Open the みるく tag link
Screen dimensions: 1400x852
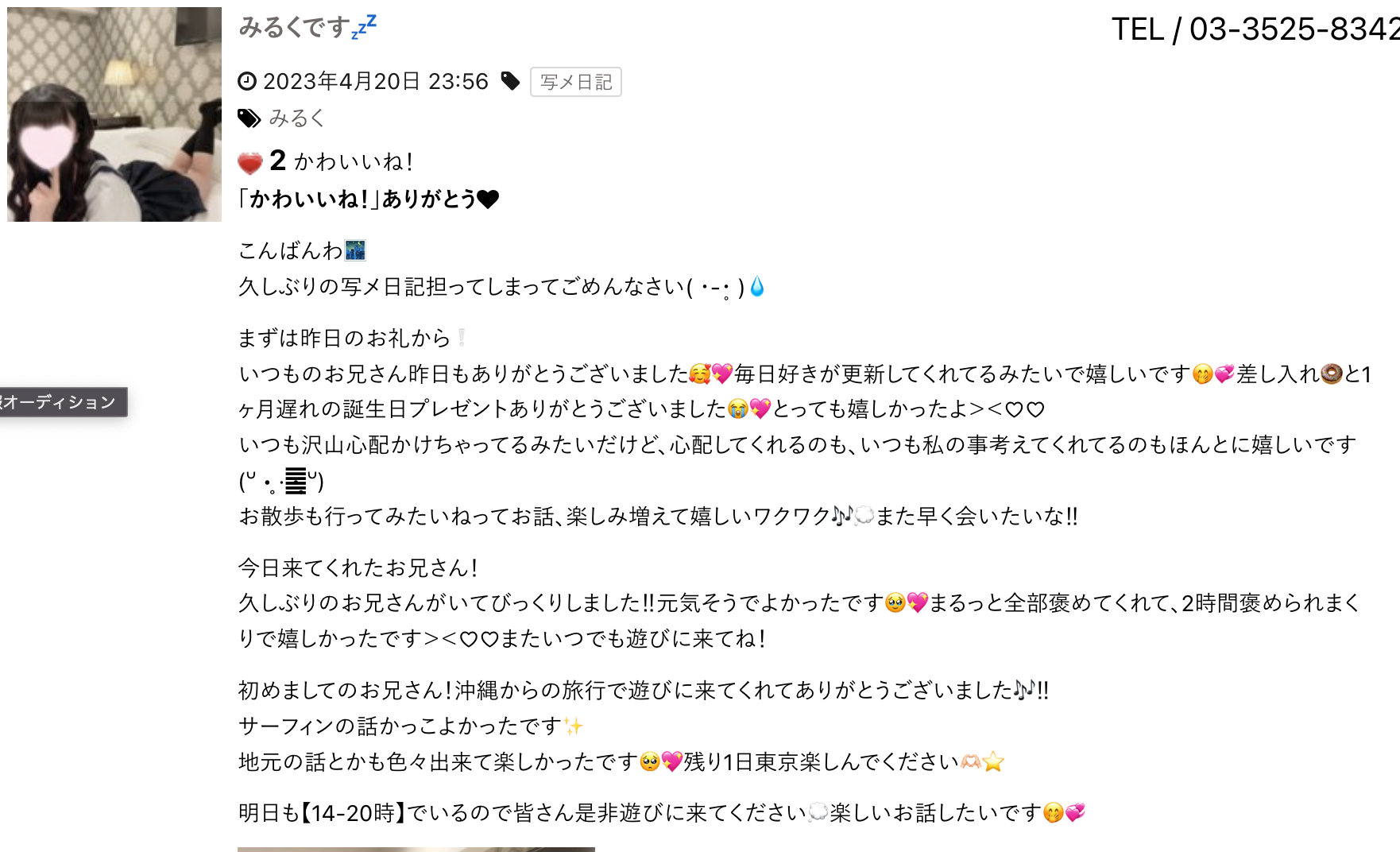pos(297,118)
